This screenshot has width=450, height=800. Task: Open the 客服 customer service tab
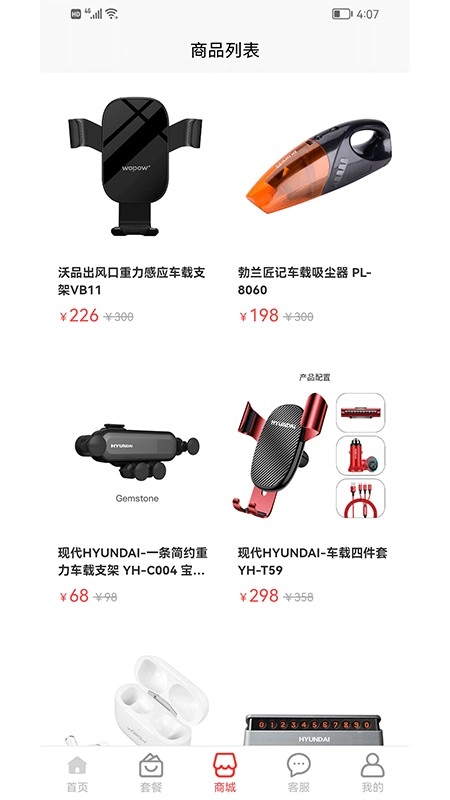(299, 773)
